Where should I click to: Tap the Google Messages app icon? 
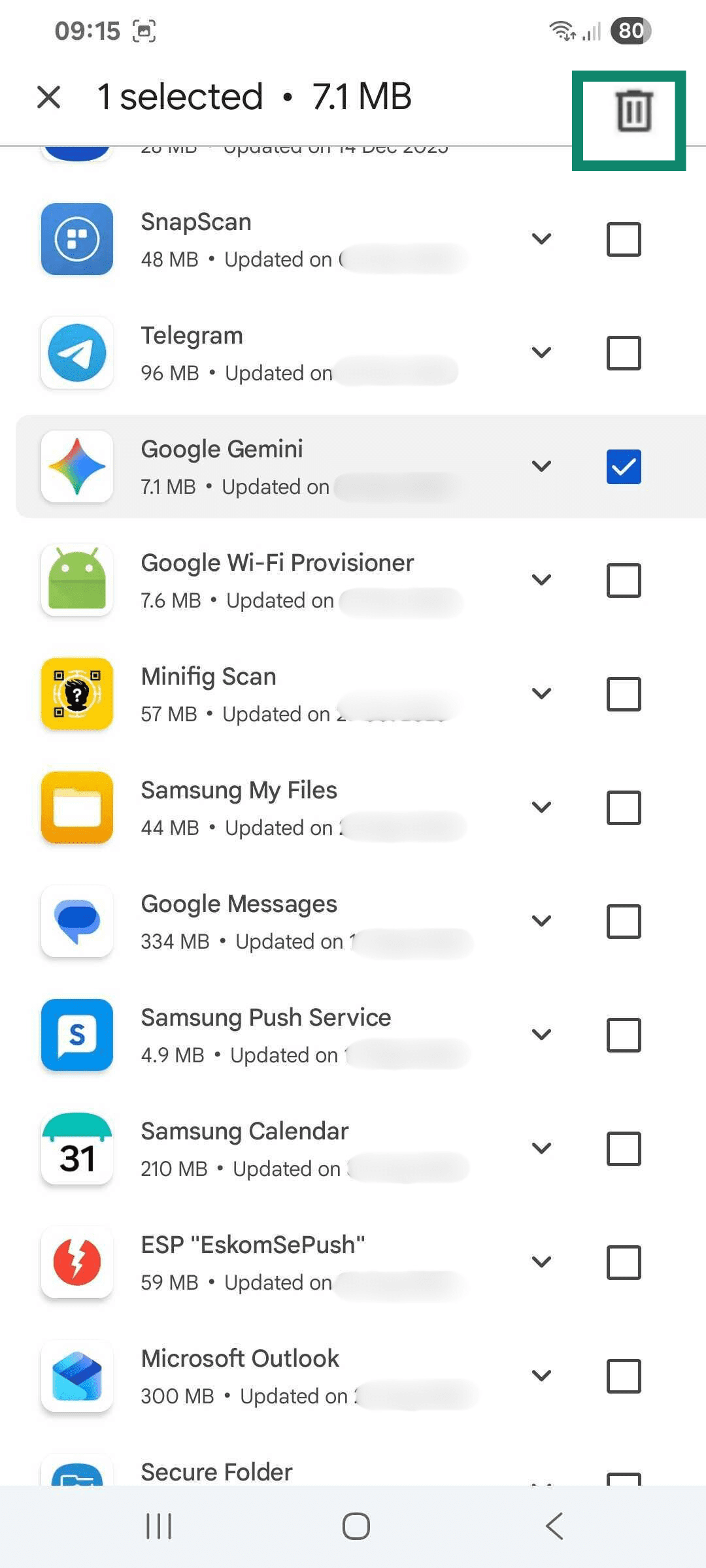click(76, 922)
